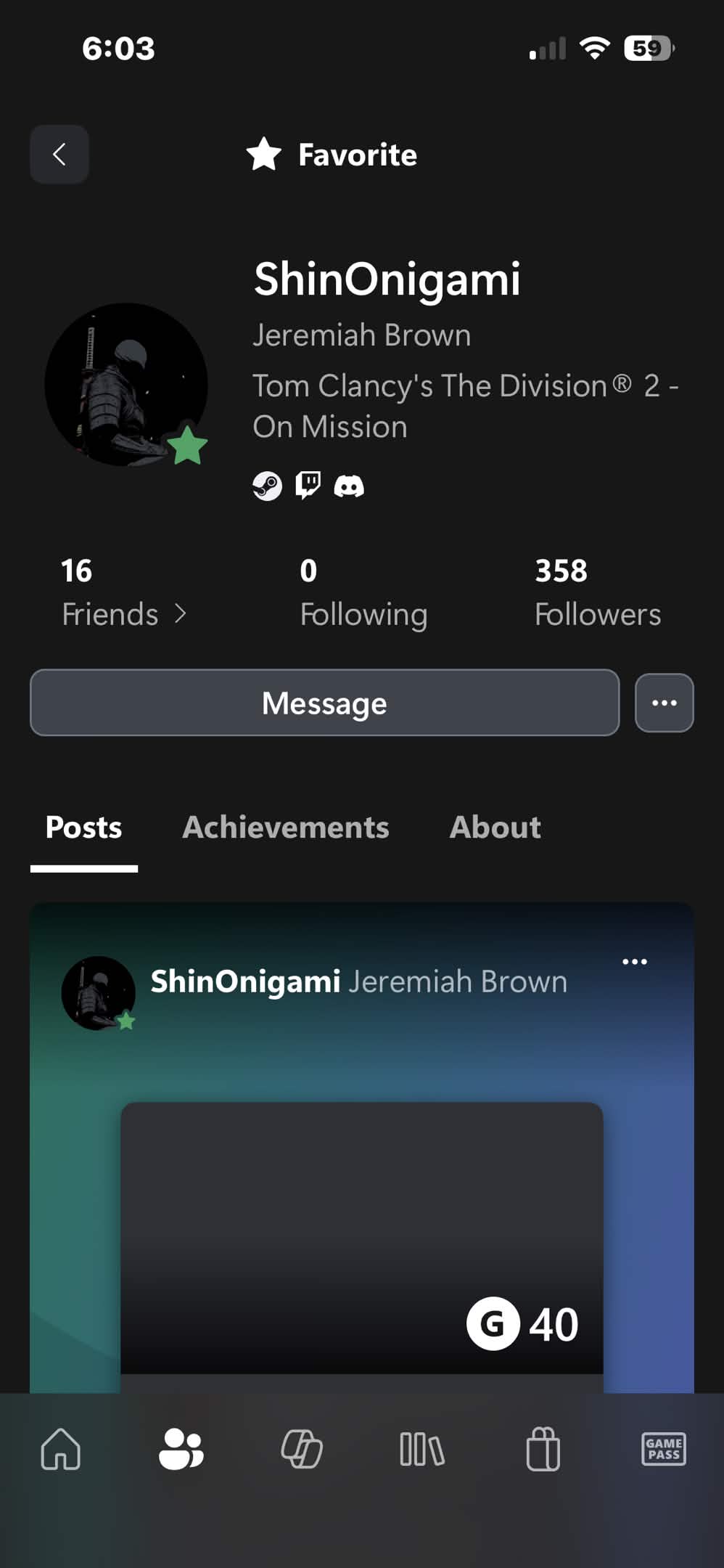Open the post's three-dot options menu

point(634,962)
